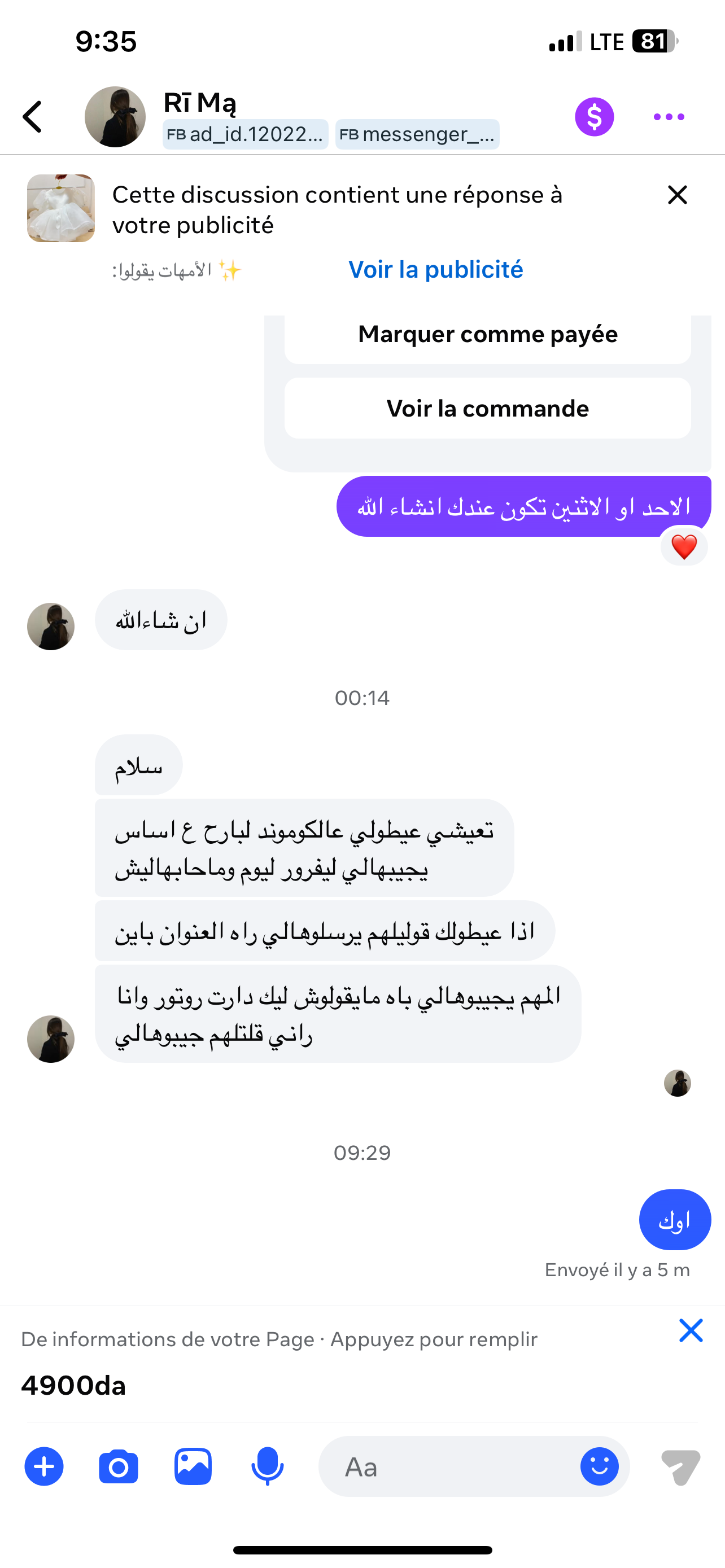Viewport: 725px width, 1568px height.
Task: Open Rī Mą's profile picture in header
Action: [x=115, y=117]
